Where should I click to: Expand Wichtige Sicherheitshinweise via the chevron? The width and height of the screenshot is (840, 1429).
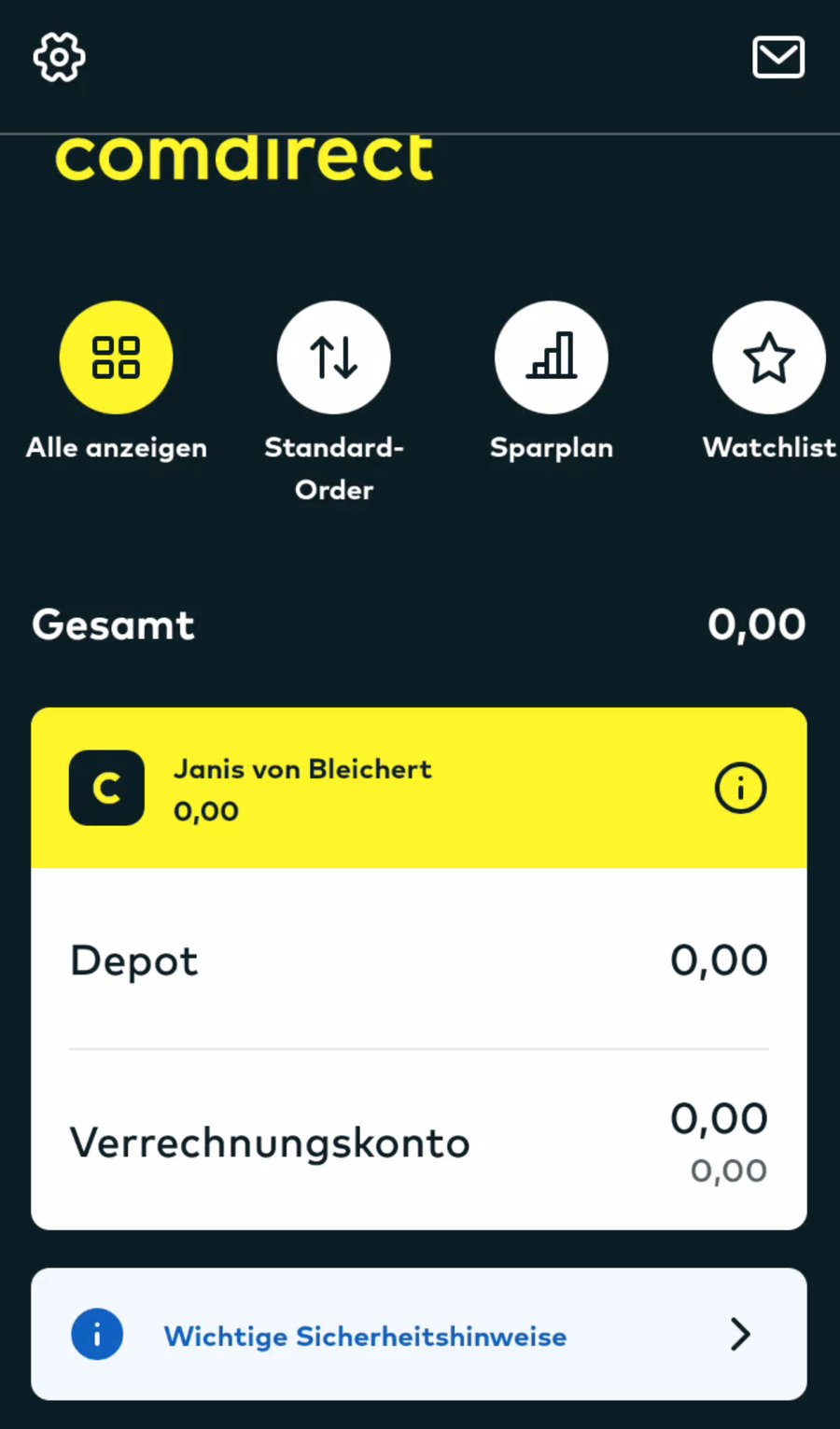tap(738, 1334)
